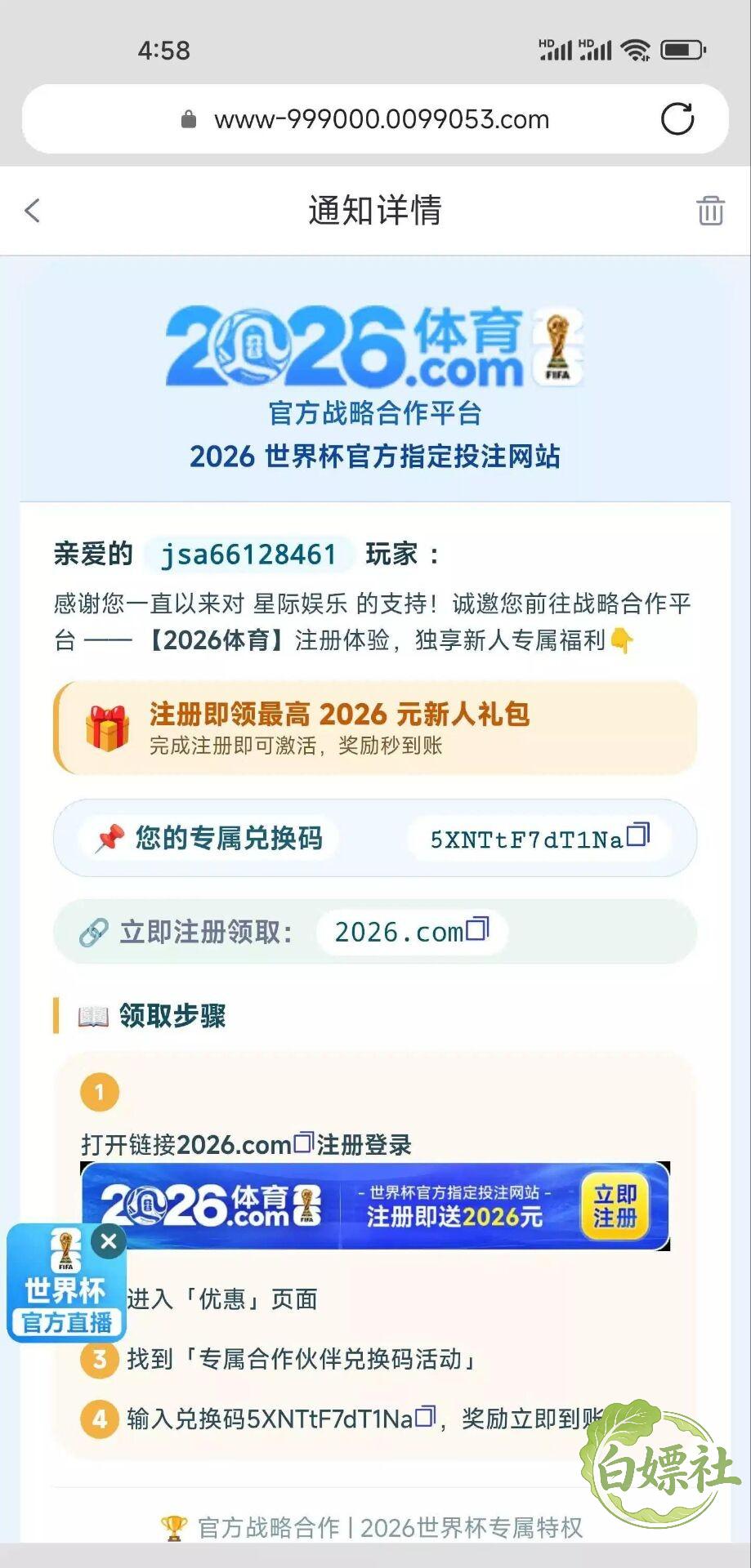Image resolution: width=751 pixels, height=1568 pixels.
Task: Dismiss the 世界杯官方直播 floating widget
Action: click(108, 1242)
